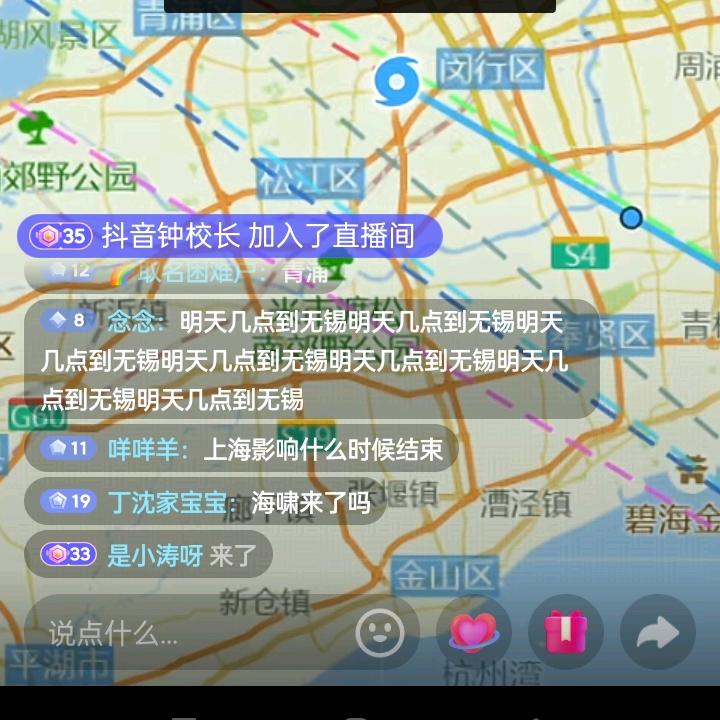Send a like with the heart icon

(x=473, y=632)
